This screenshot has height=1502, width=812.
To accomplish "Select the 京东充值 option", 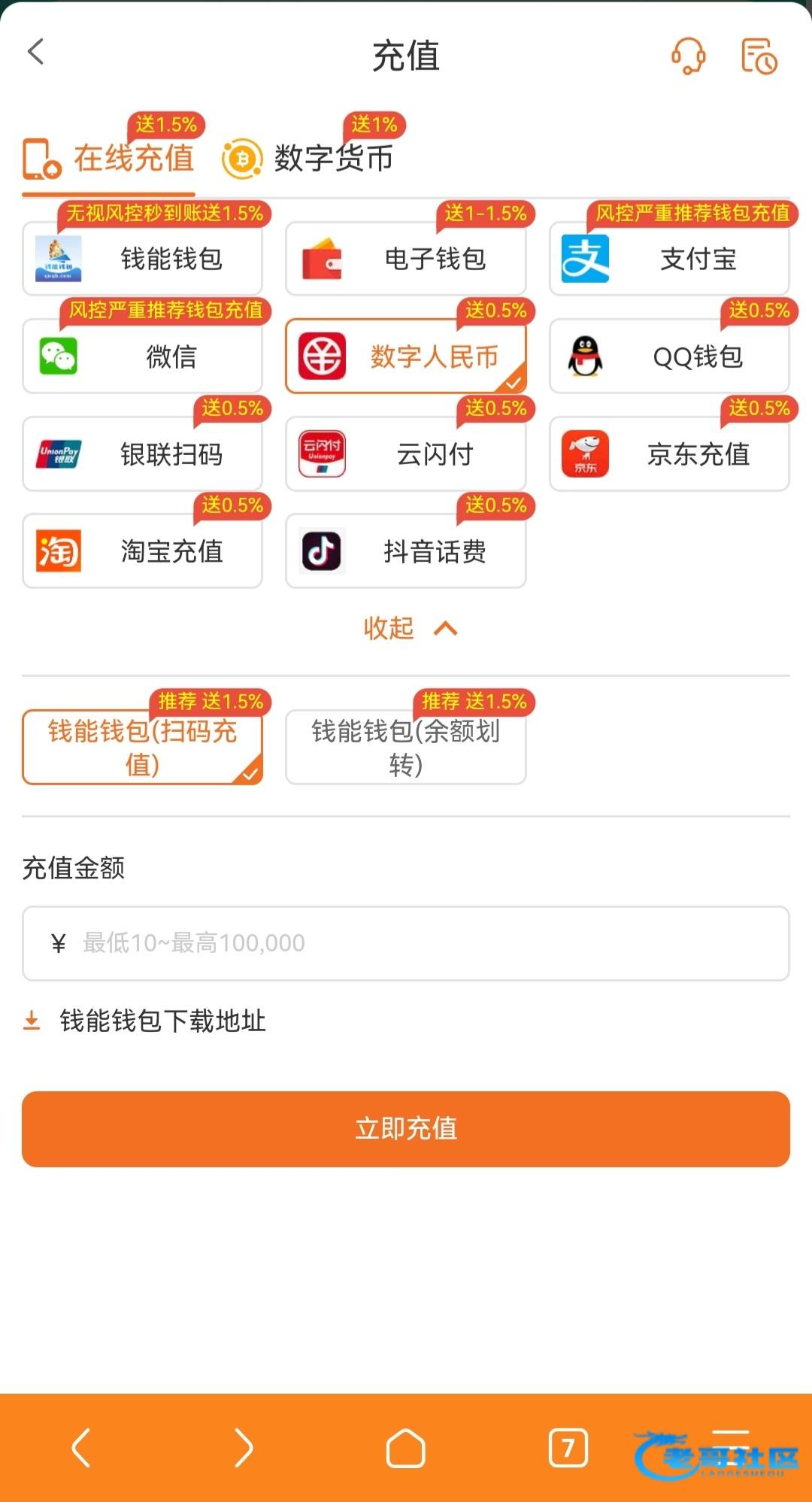I will 669,454.
